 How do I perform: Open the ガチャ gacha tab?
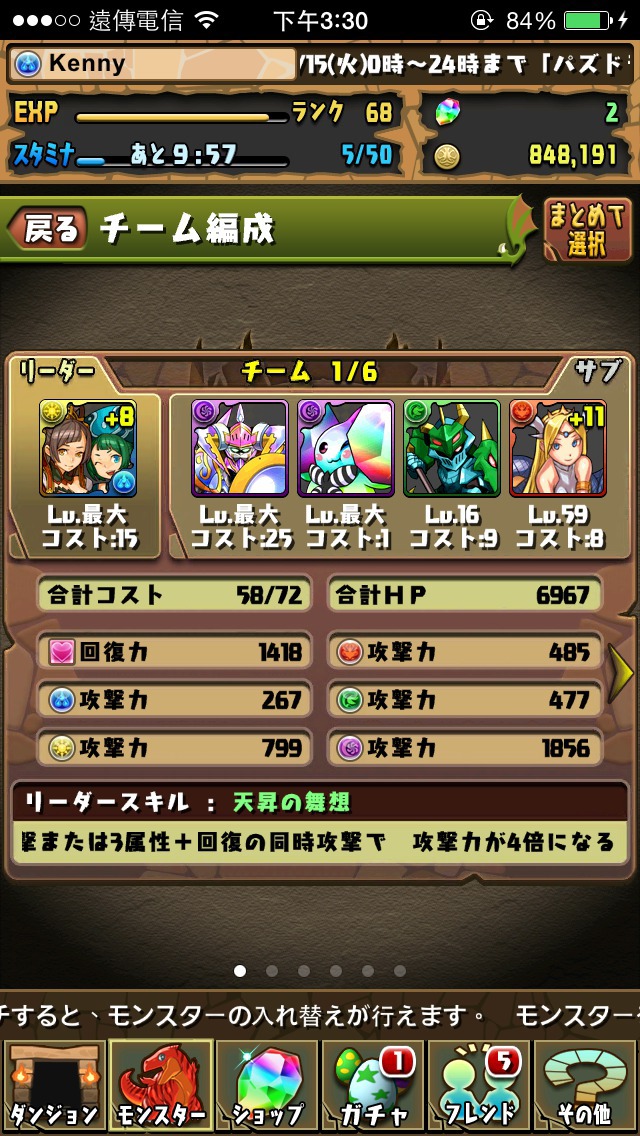pyautogui.click(x=372, y=1086)
